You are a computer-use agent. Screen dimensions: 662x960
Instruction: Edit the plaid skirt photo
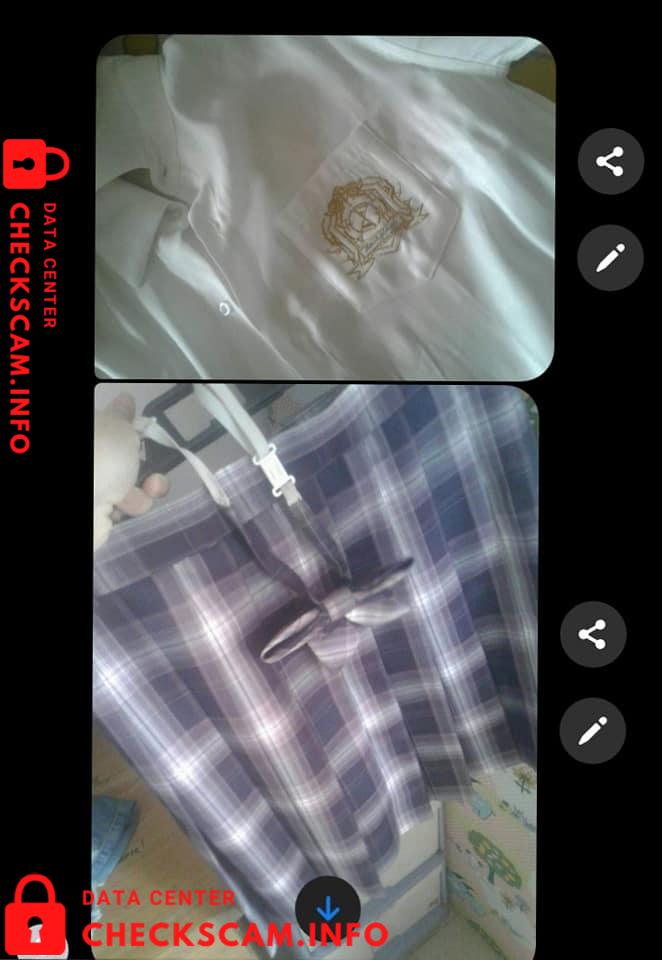pyautogui.click(x=593, y=731)
